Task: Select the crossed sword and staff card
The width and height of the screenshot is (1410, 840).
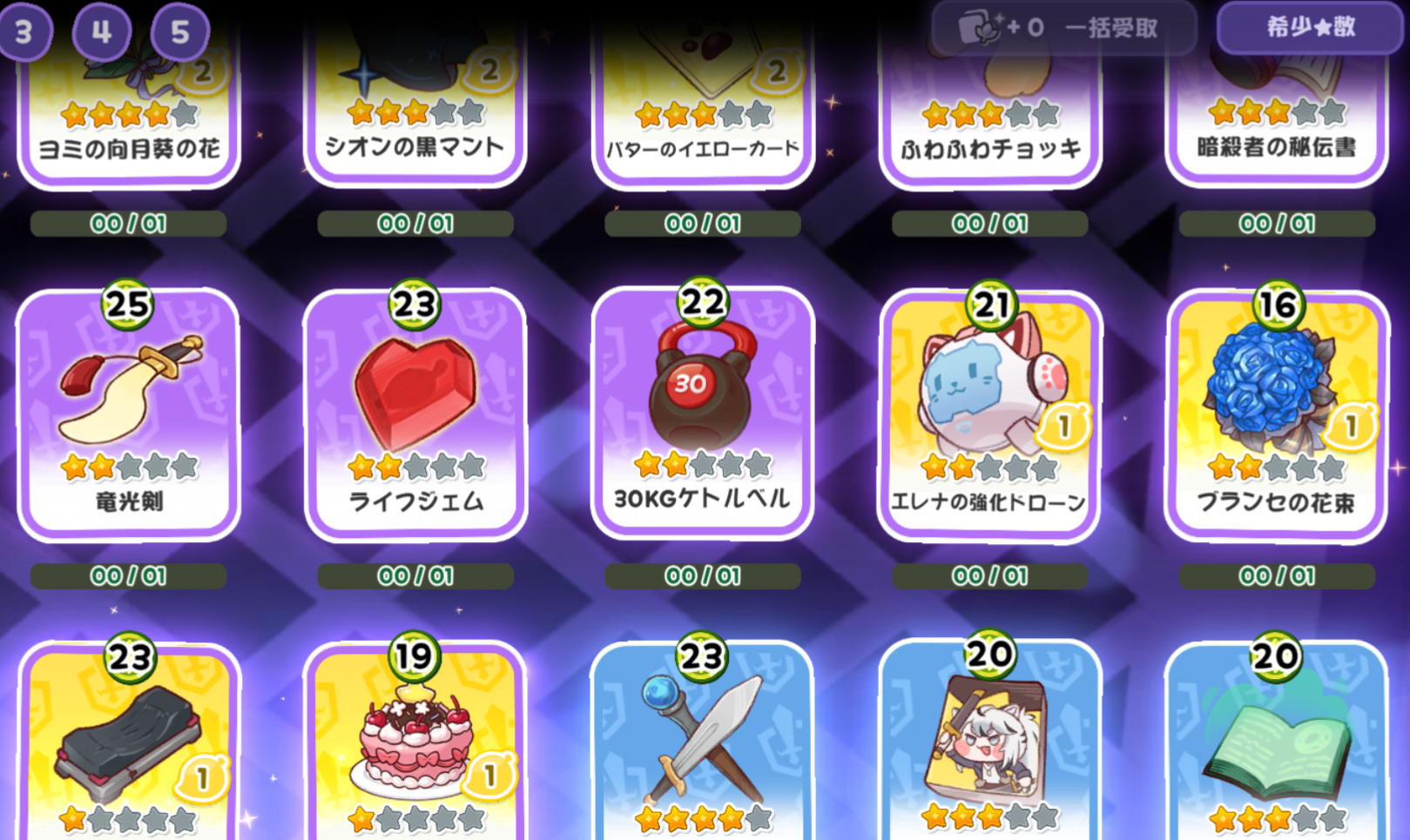Action: tap(703, 749)
